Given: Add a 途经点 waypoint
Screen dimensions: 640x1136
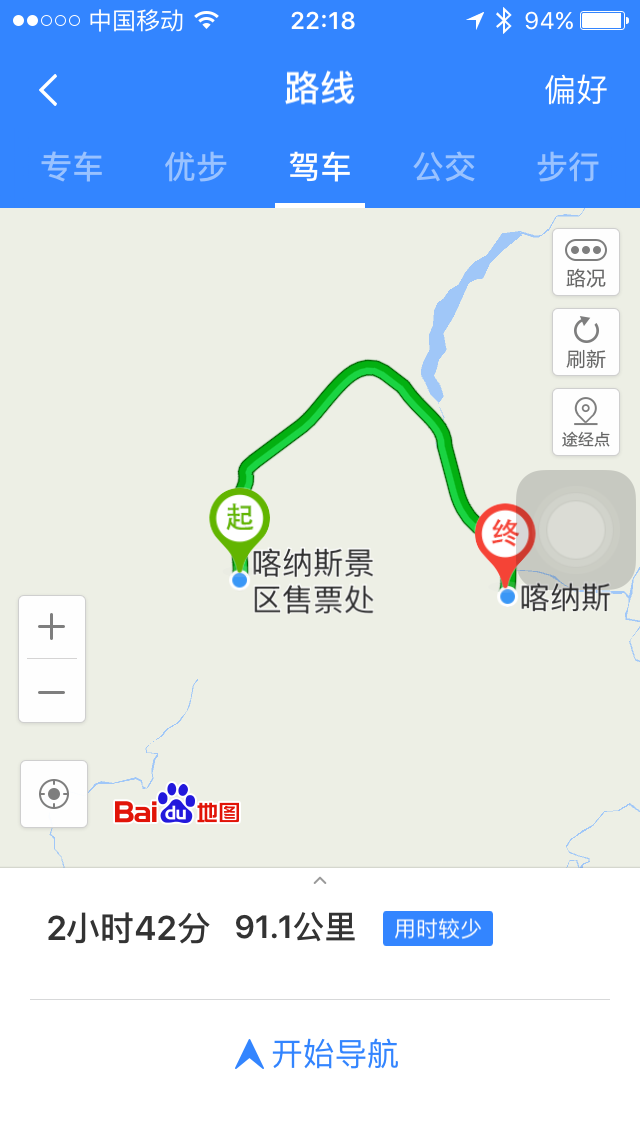Looking at the screenshot, I should 585,422.
